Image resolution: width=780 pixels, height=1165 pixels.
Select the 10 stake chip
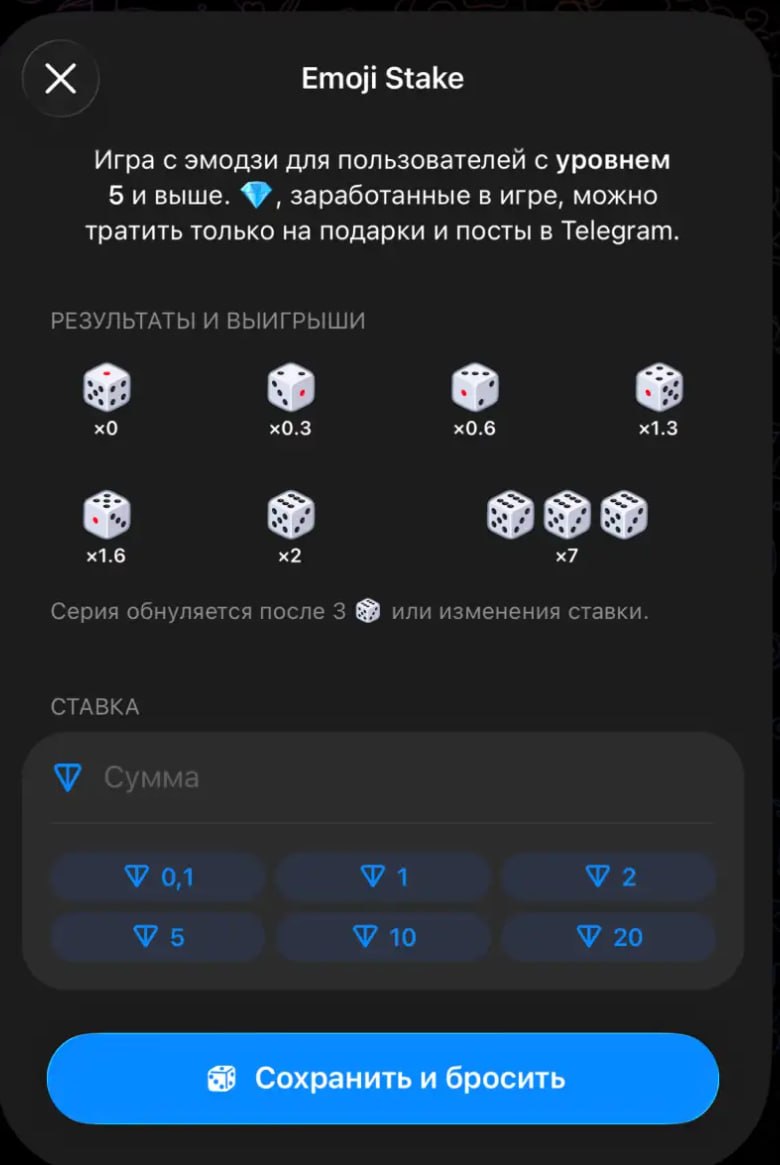tap(383, 937)
